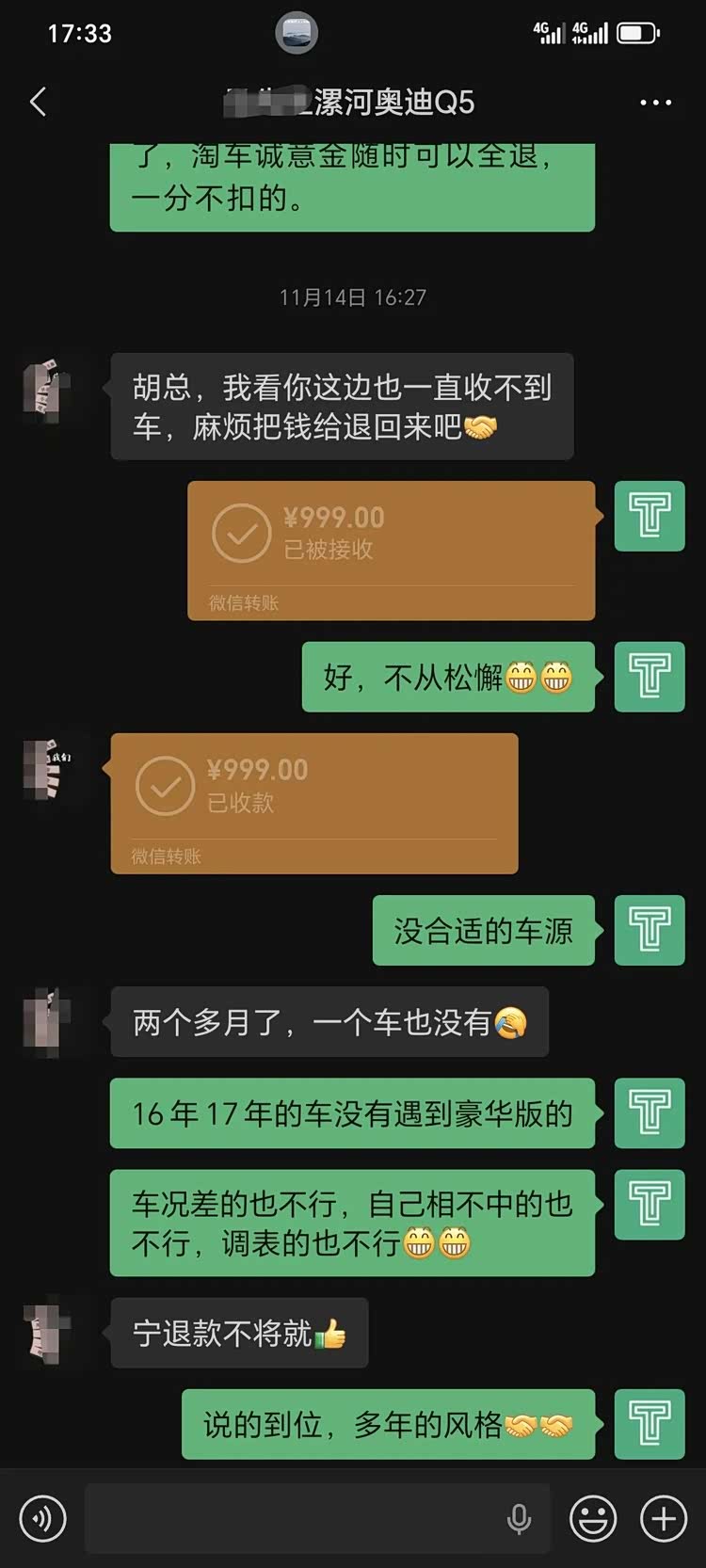
Task: Open sender's avatar beside 没合适的车源
Action: [x=650, y=930]
